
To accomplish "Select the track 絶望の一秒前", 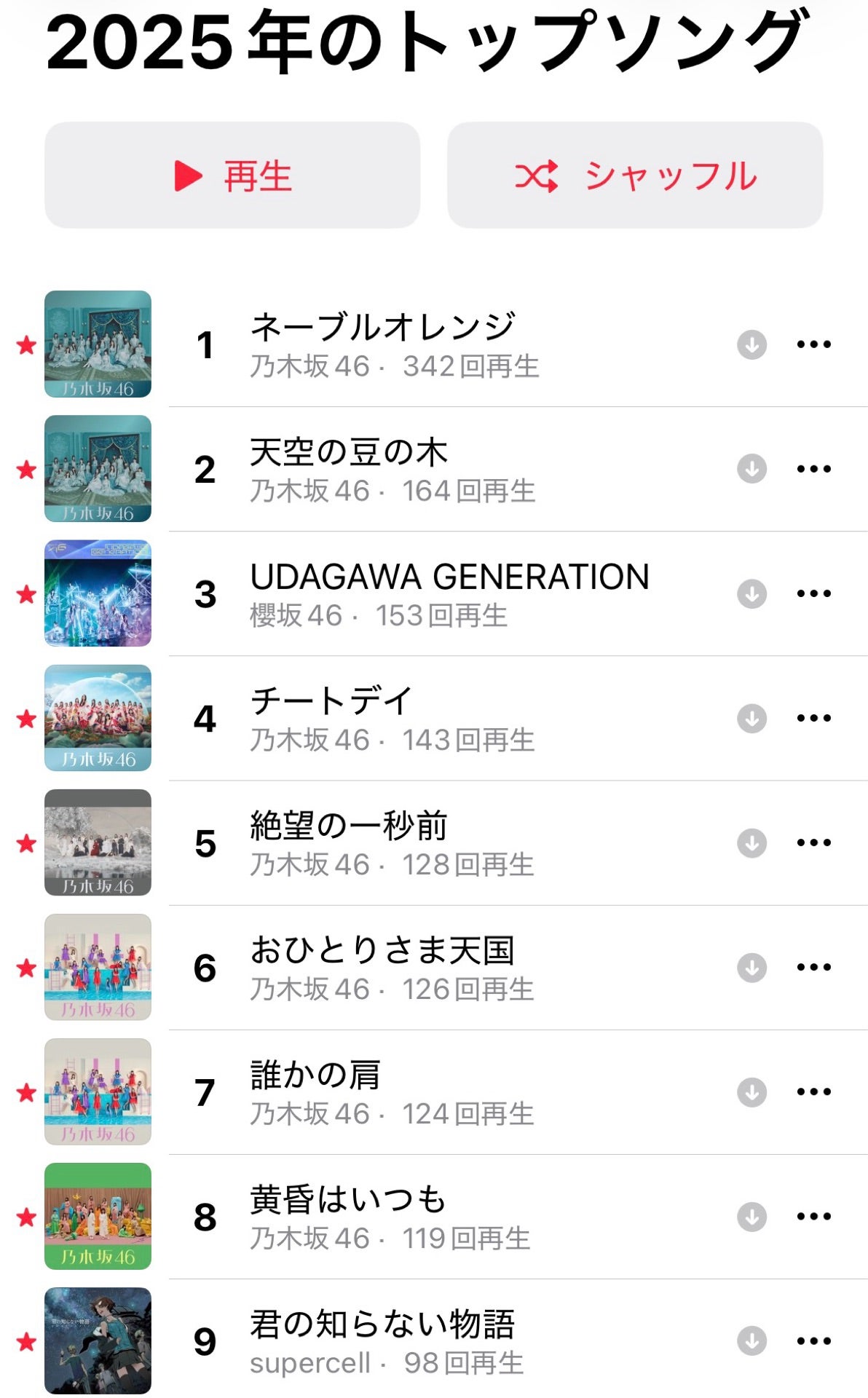I will [x=349, y=826].
